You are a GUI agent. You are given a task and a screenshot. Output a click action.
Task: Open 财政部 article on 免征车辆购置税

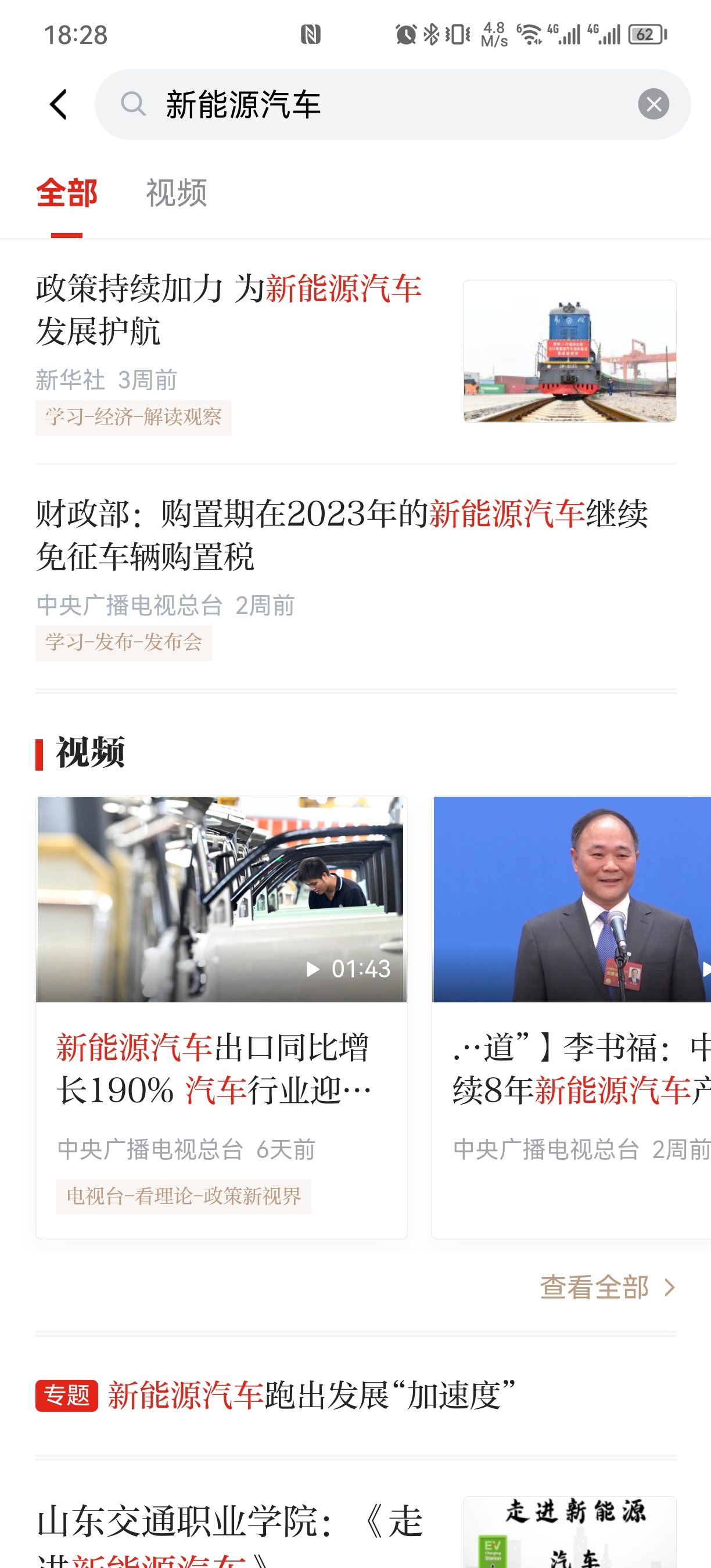pyautogui.click(x=356, y=578)
